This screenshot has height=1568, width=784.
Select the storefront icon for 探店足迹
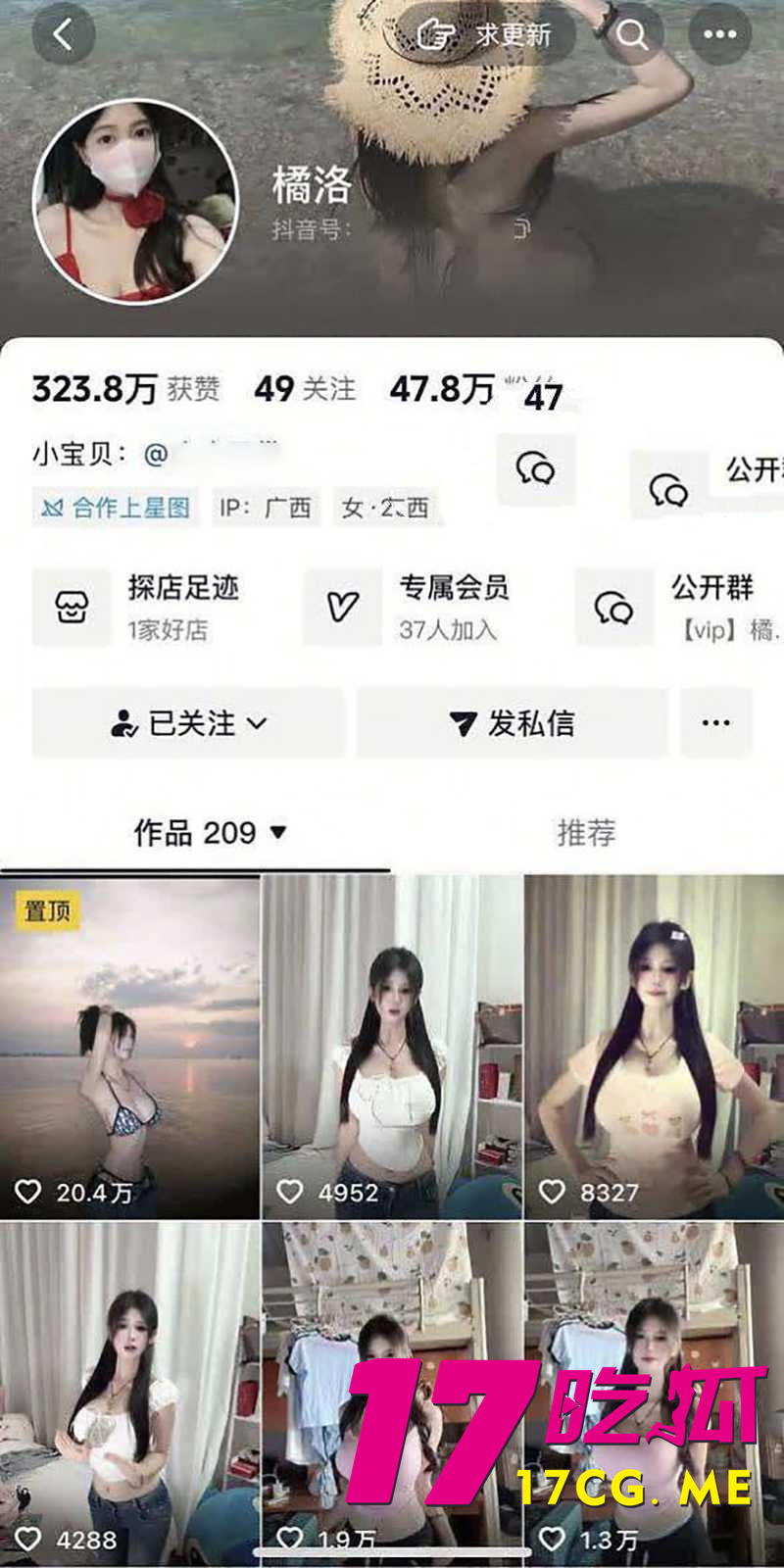point(71,607)
